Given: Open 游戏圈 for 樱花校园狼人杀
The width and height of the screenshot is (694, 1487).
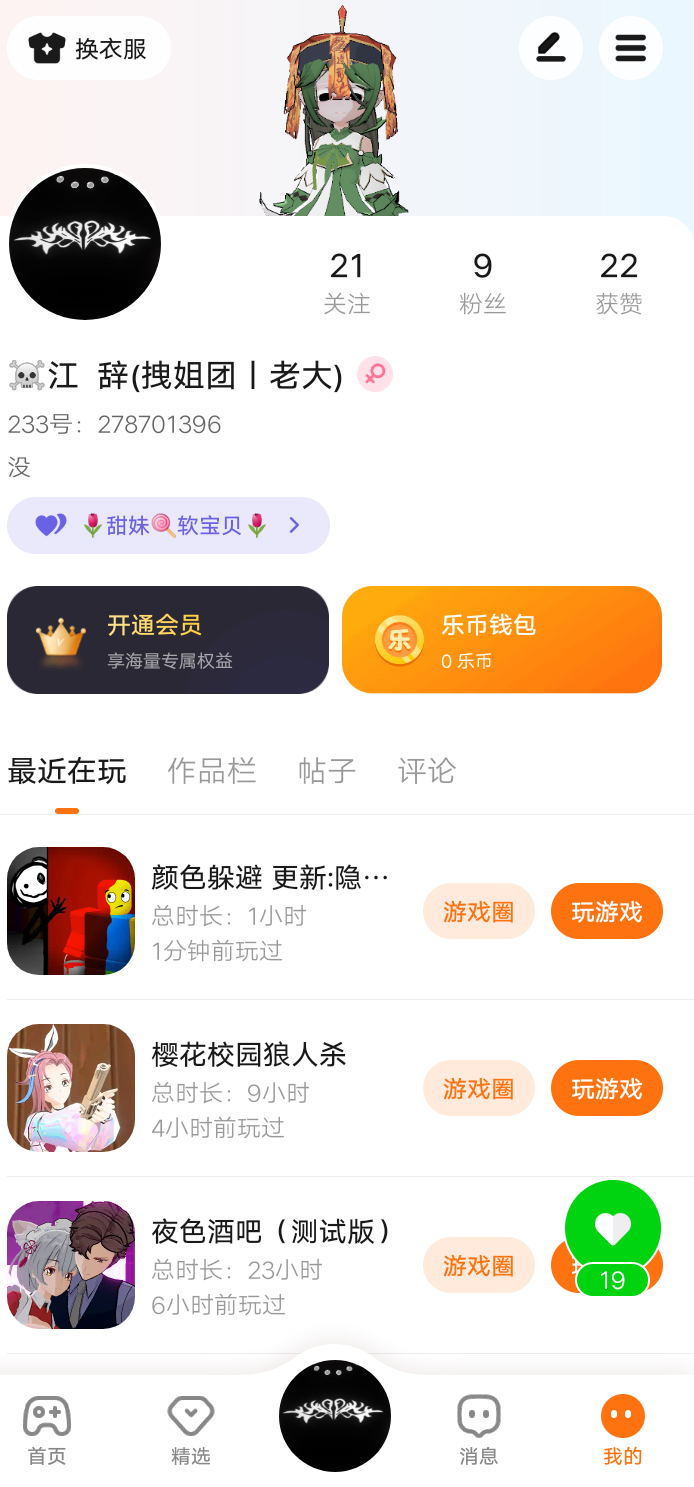Looking at the screenshot, I should pyautogui.click(x=478, y=1088).
